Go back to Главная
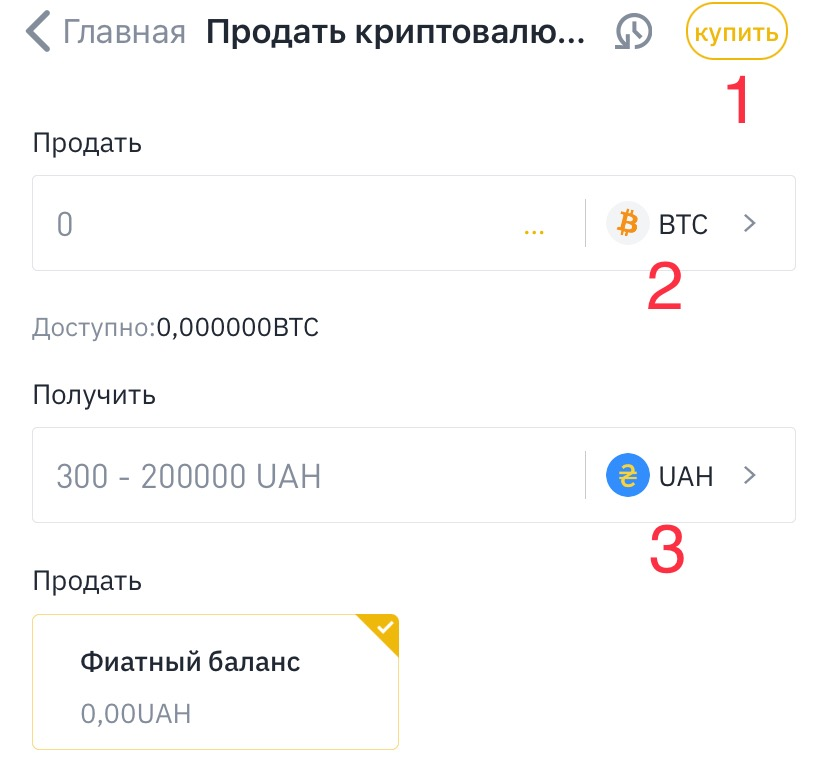 click(105, 33)
